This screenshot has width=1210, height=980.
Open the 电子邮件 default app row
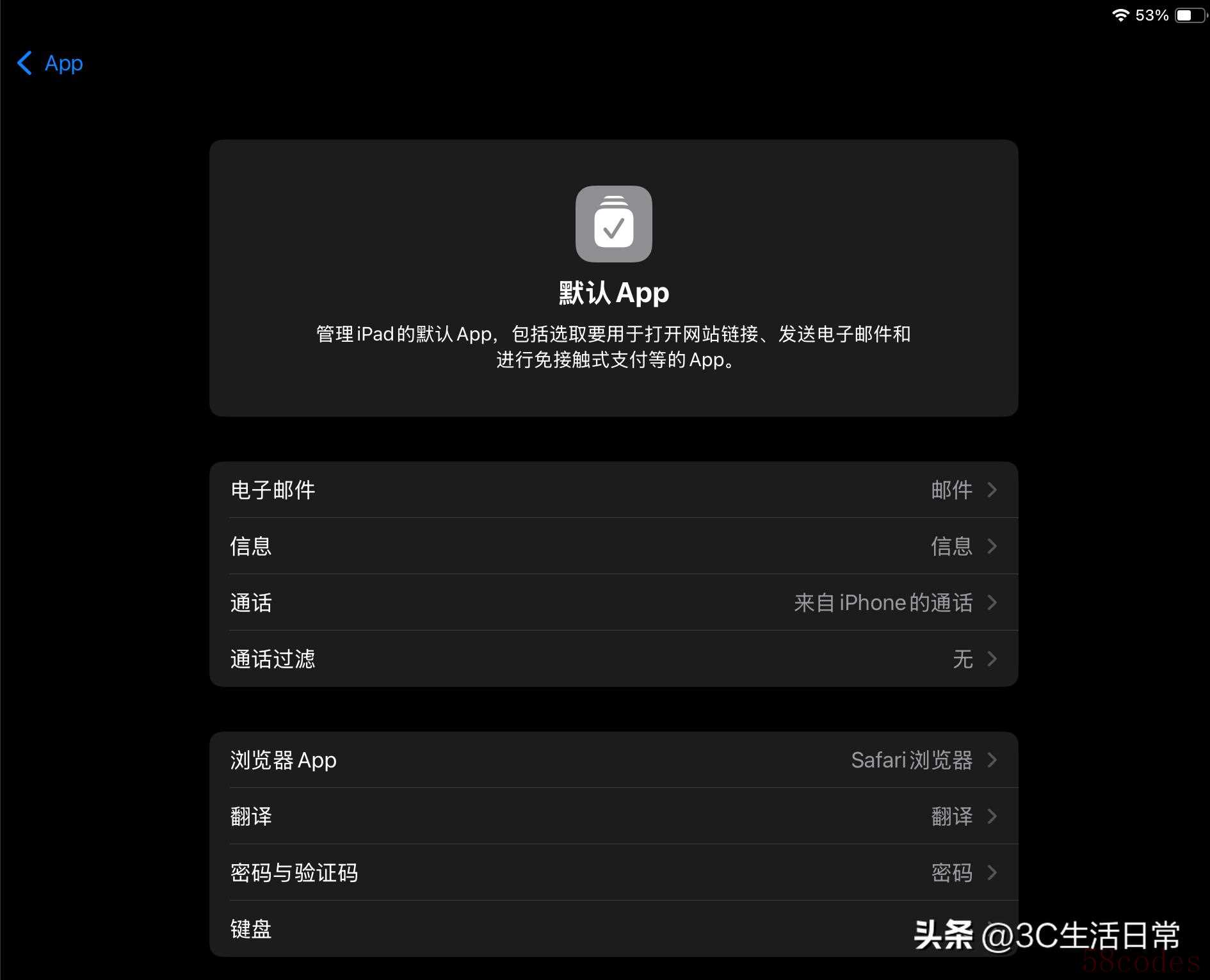(613, 490)
